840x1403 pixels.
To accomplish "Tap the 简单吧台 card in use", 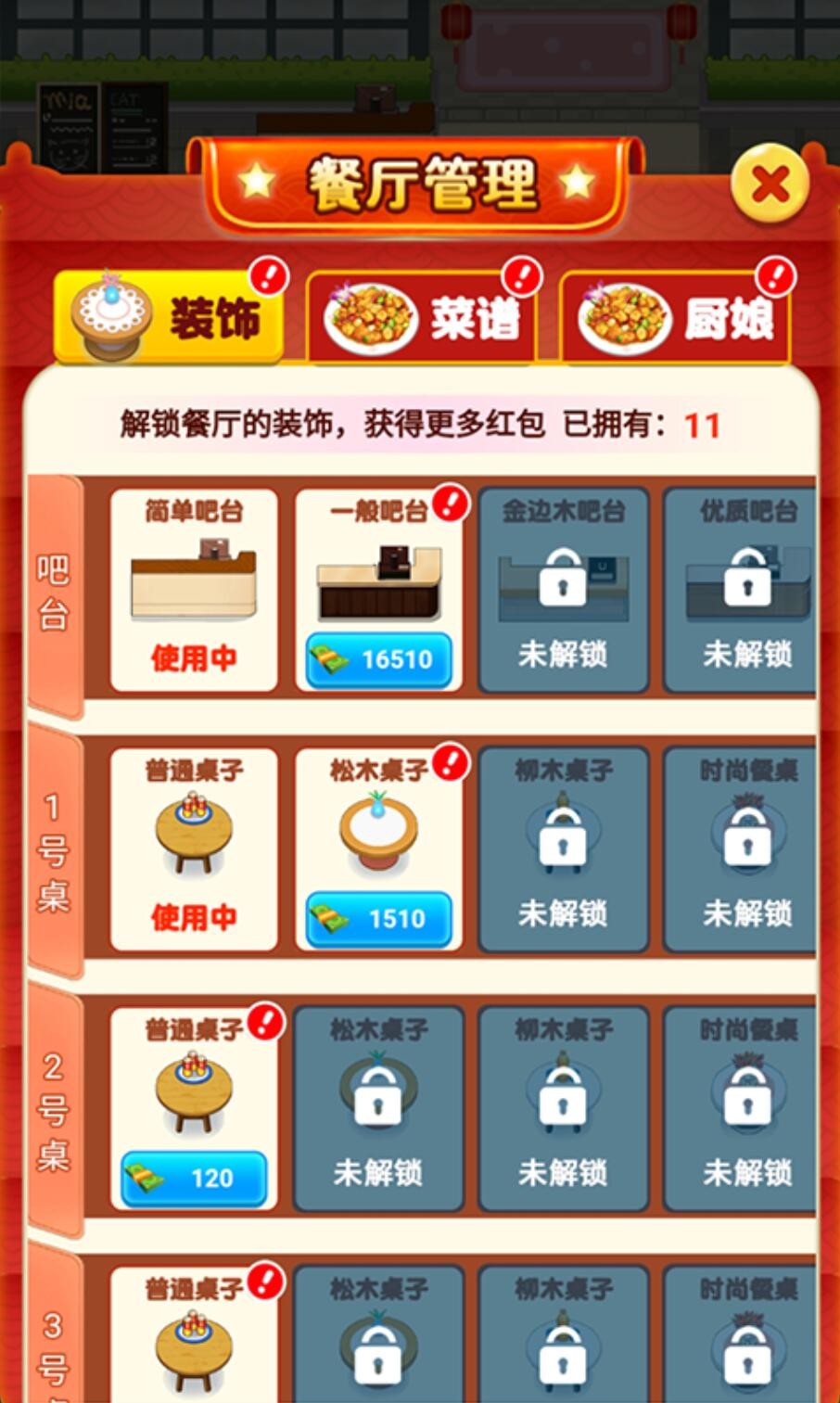I will 194,590.
